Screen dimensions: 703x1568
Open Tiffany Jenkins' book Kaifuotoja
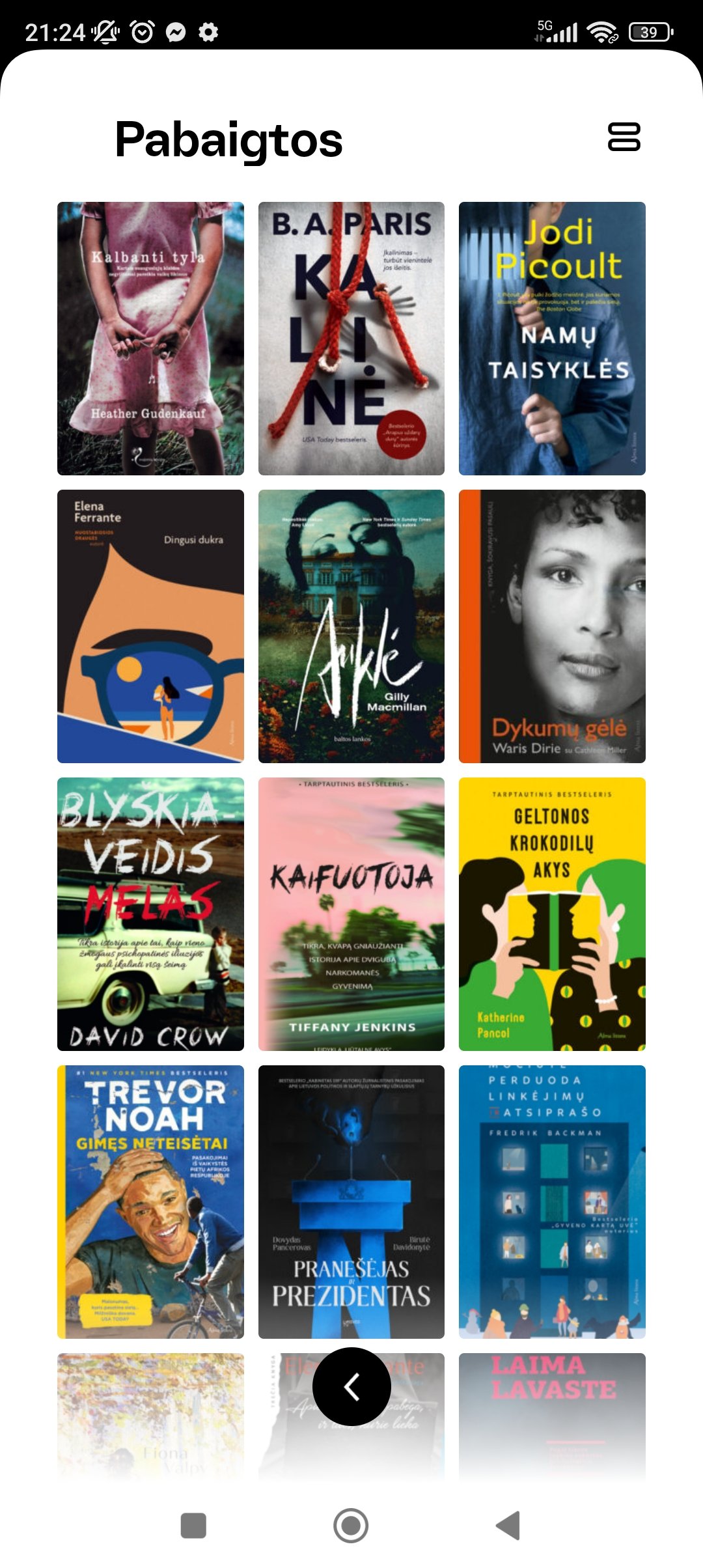point(351,914)
